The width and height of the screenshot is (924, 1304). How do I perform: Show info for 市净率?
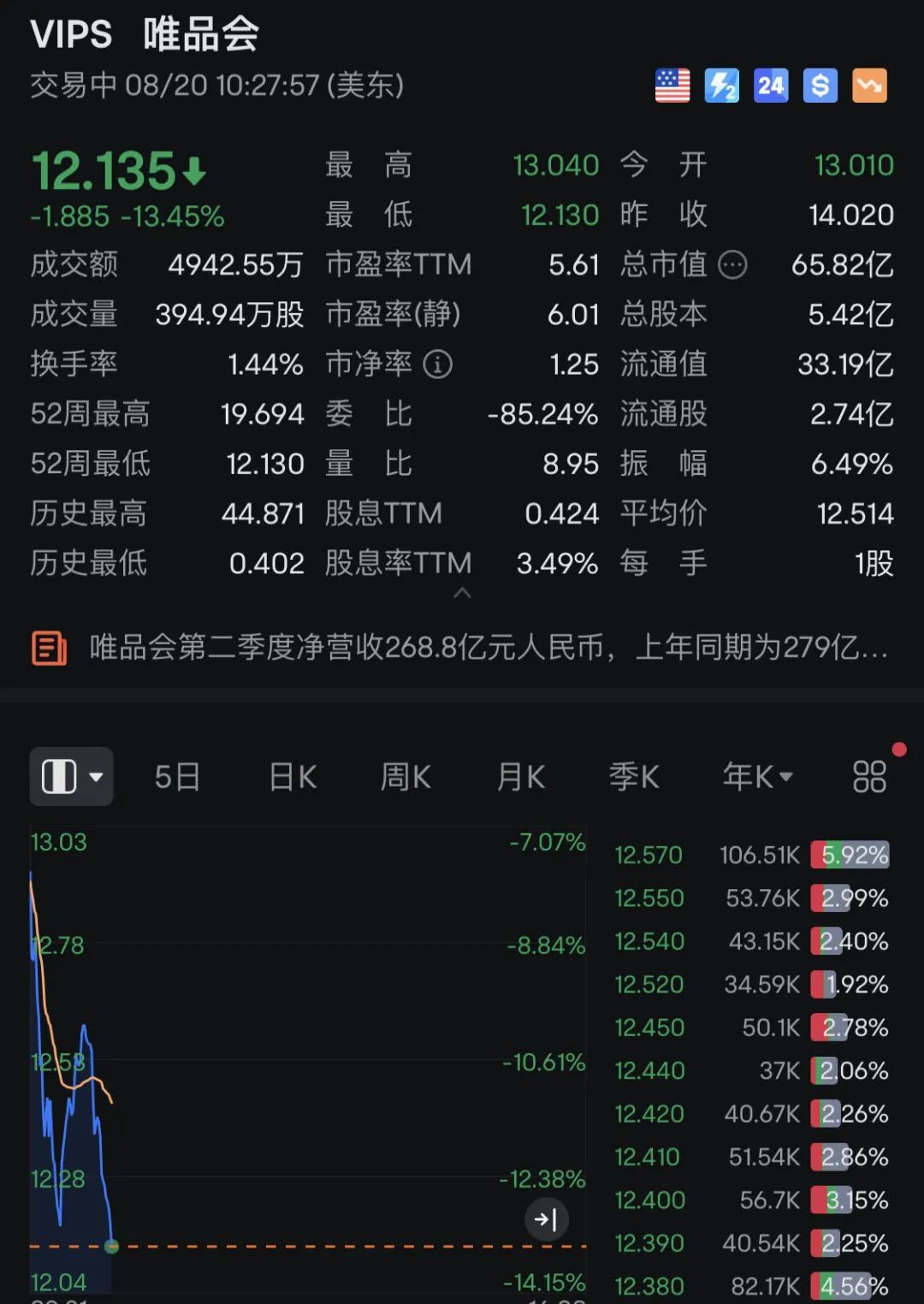click(x=438, y=365)
